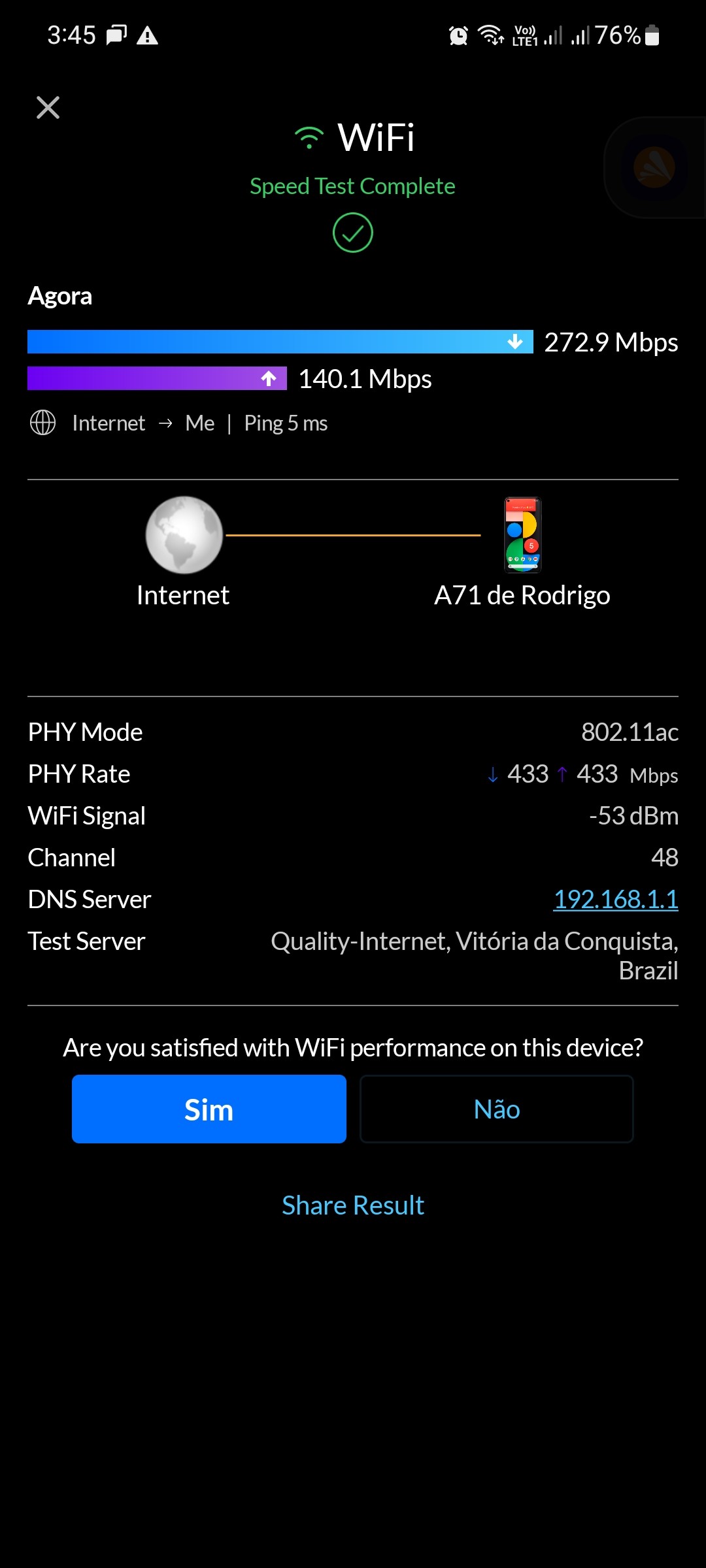Viewport: 706px width, 1568px height.
Task: Close the speed test results screen
Action: click(x=48, y=108)
